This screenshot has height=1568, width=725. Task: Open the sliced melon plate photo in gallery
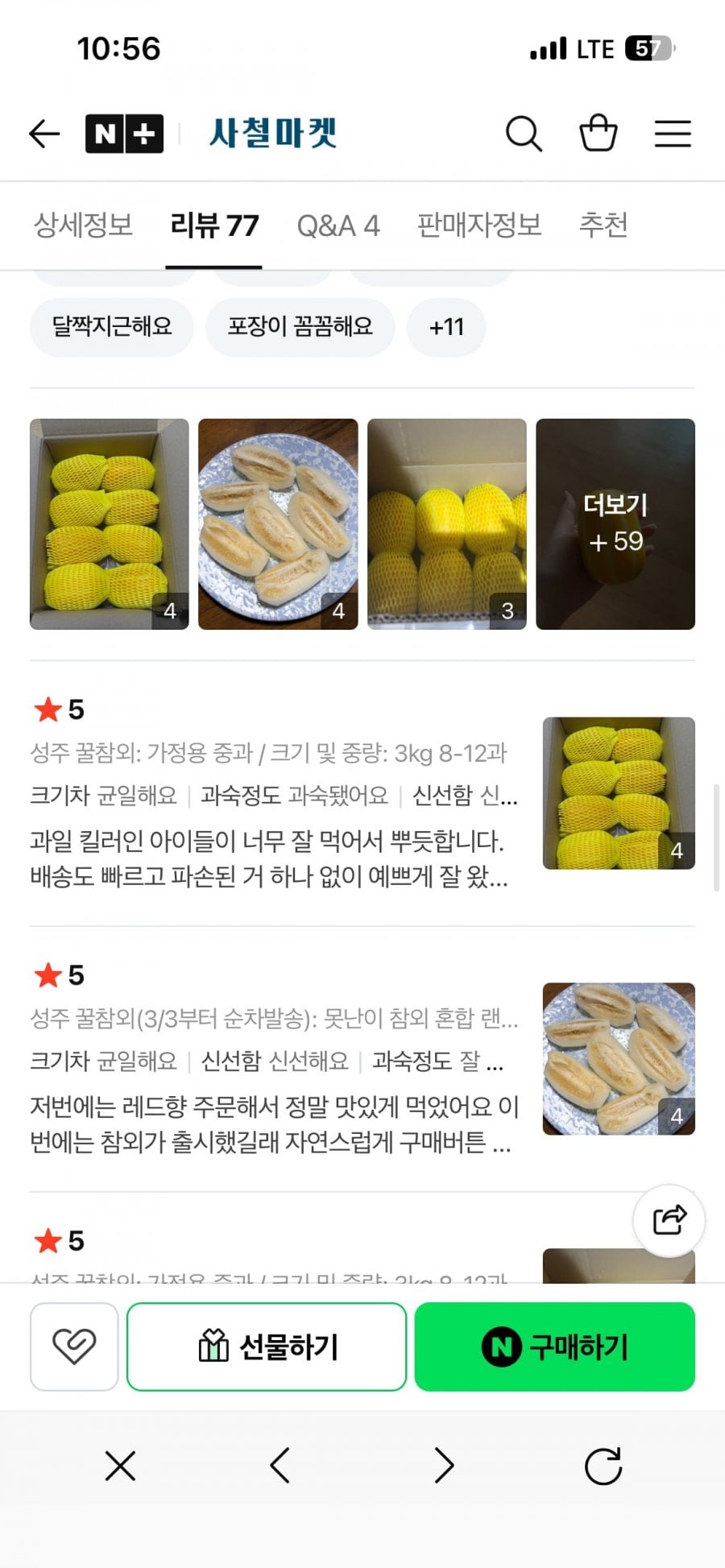tap(278, 523)
